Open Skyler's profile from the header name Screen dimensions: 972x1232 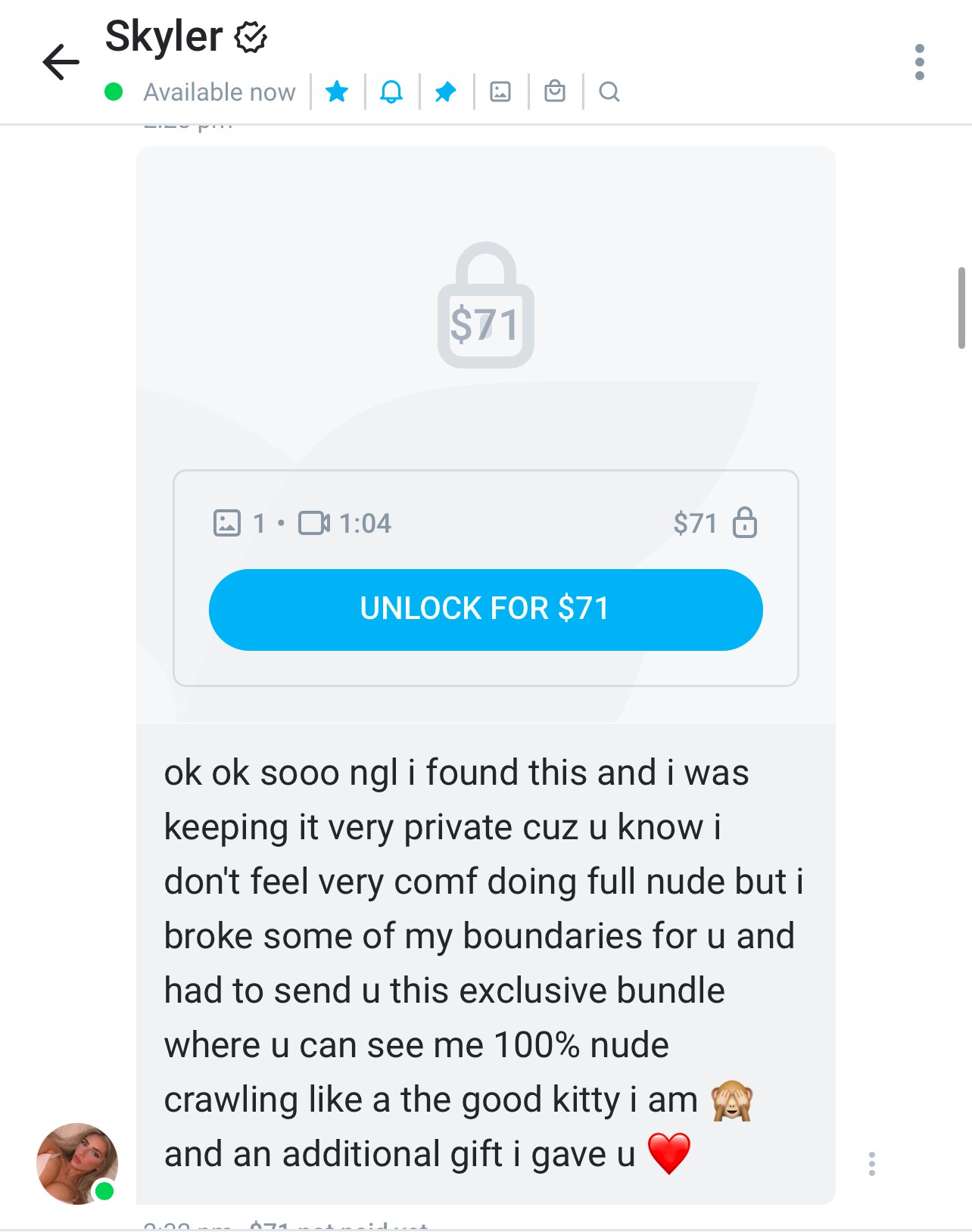(164, 36)
